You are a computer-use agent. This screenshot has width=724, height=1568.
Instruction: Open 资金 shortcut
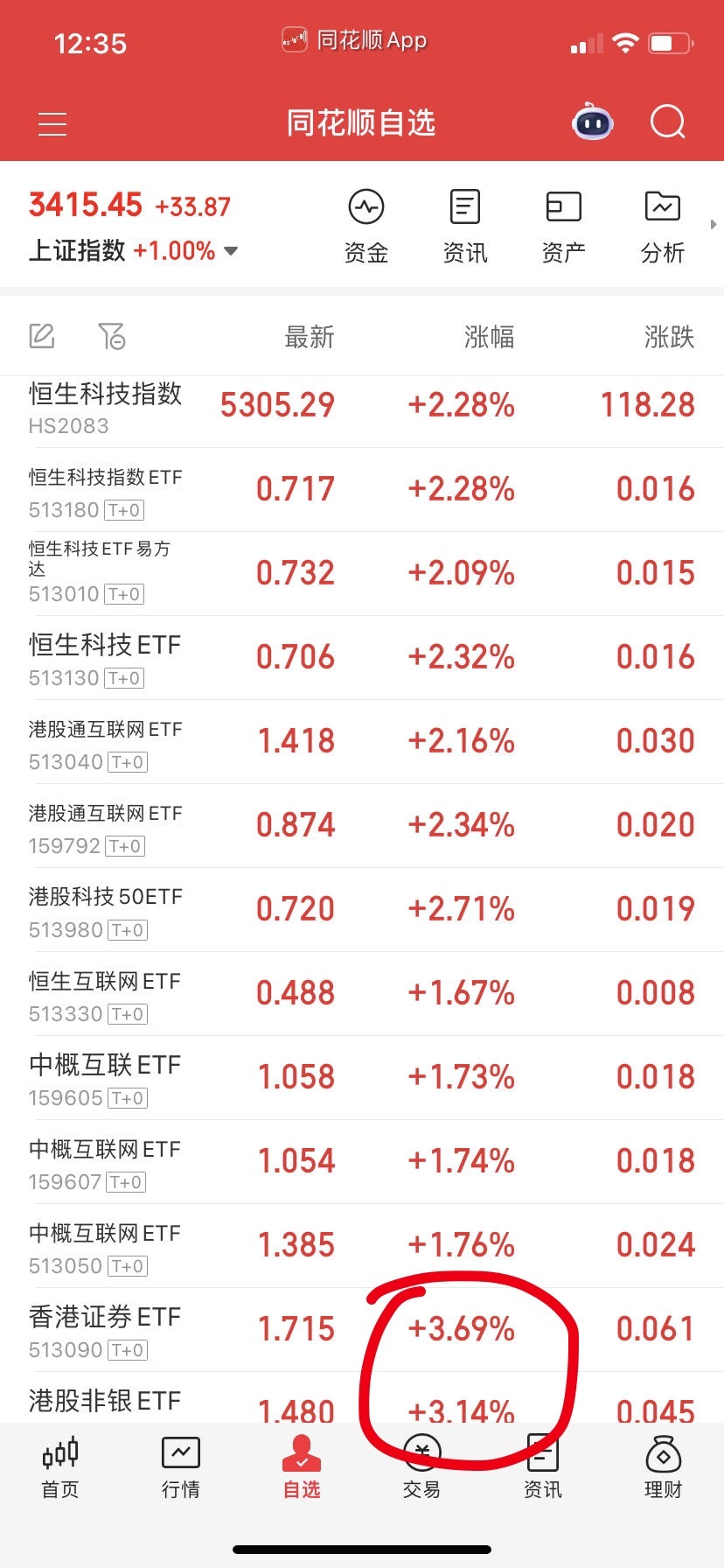click(x=366, y=227)
